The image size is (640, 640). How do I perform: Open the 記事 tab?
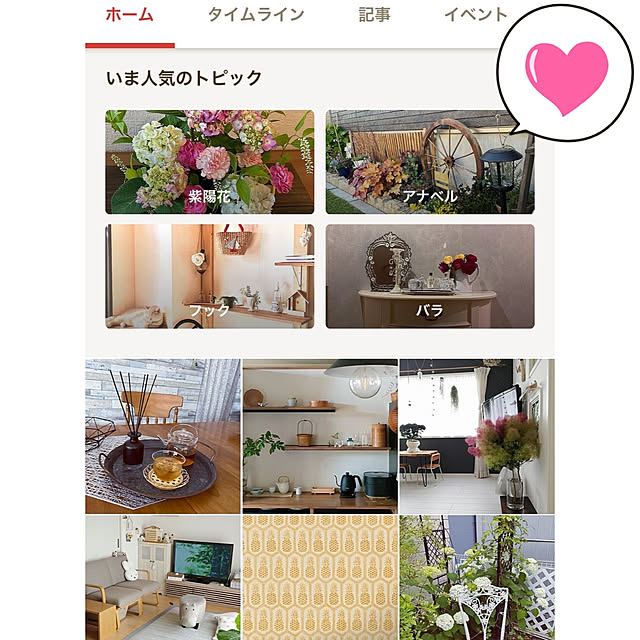373,16
